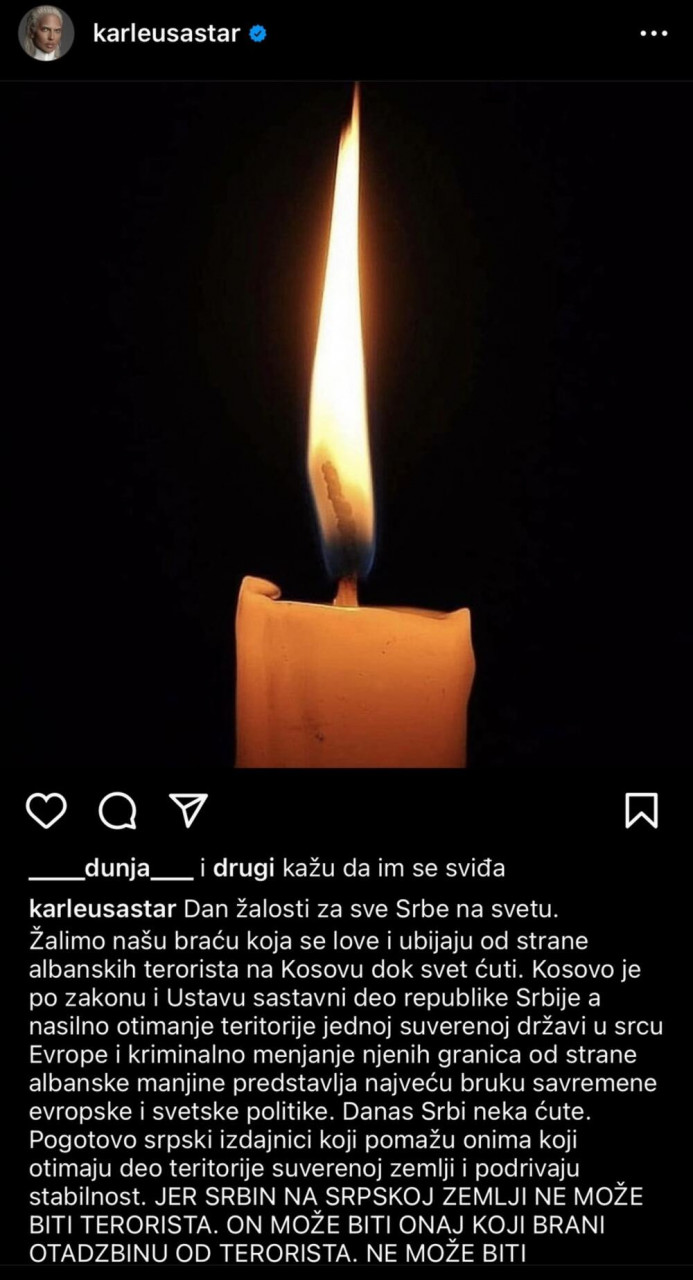Open karleusastar's profile from the caption
Viewport: 693px width, 1280px height.
tap(102, 910)
